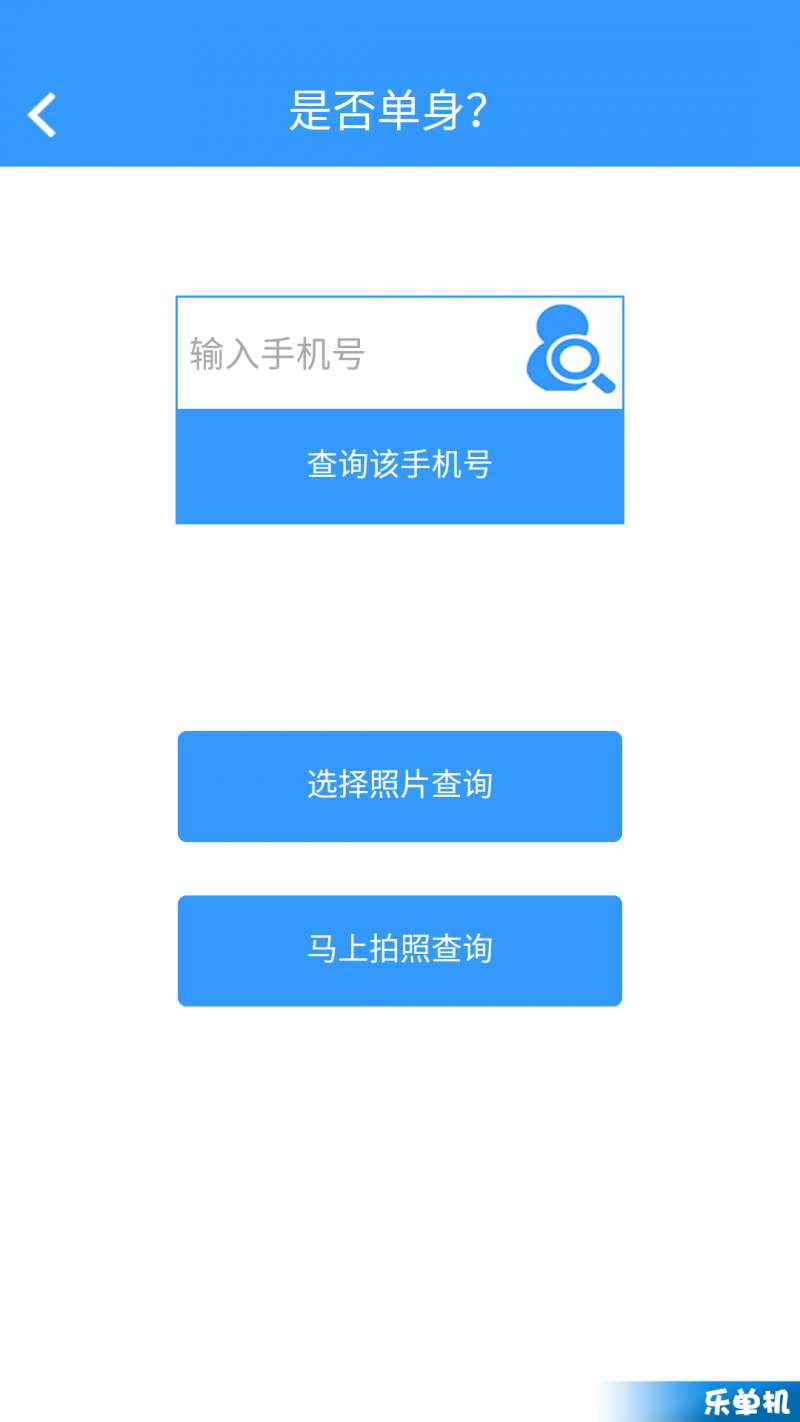Select 选择照片查询 to pick a photo
Screen dimensions: 800x1422
coord(400,786)
